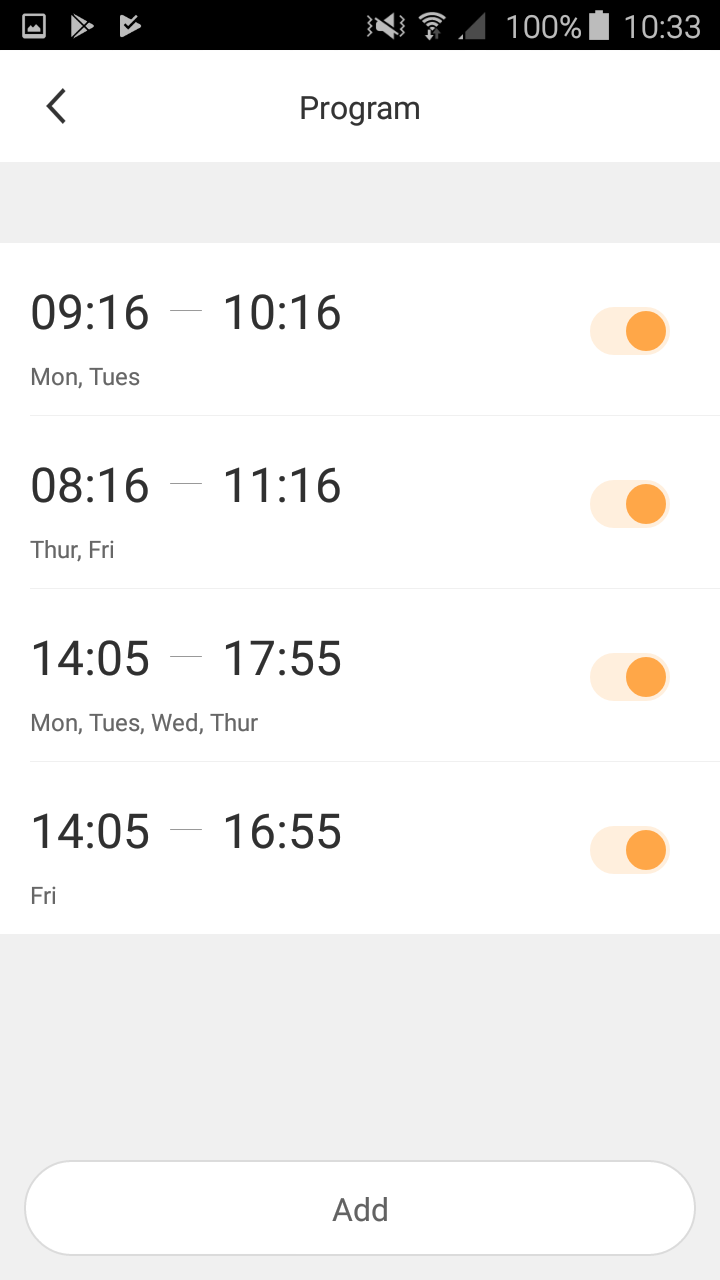Image resolution: width=720 pixels, height=1280 pixels.
Task: Select the 14:05 – 16:55 Fri program
Action: 360,848
